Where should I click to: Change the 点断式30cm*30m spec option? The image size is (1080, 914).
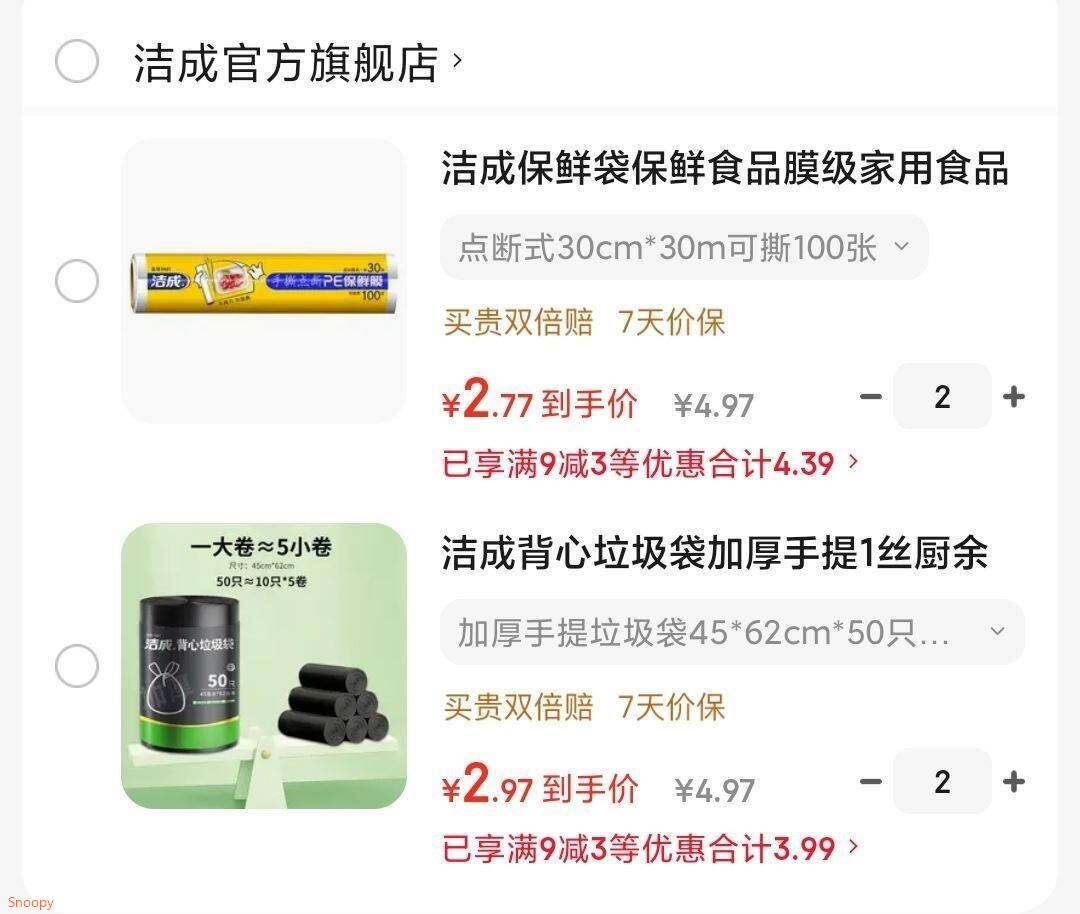pyautogui.click(x=684, y=247)
